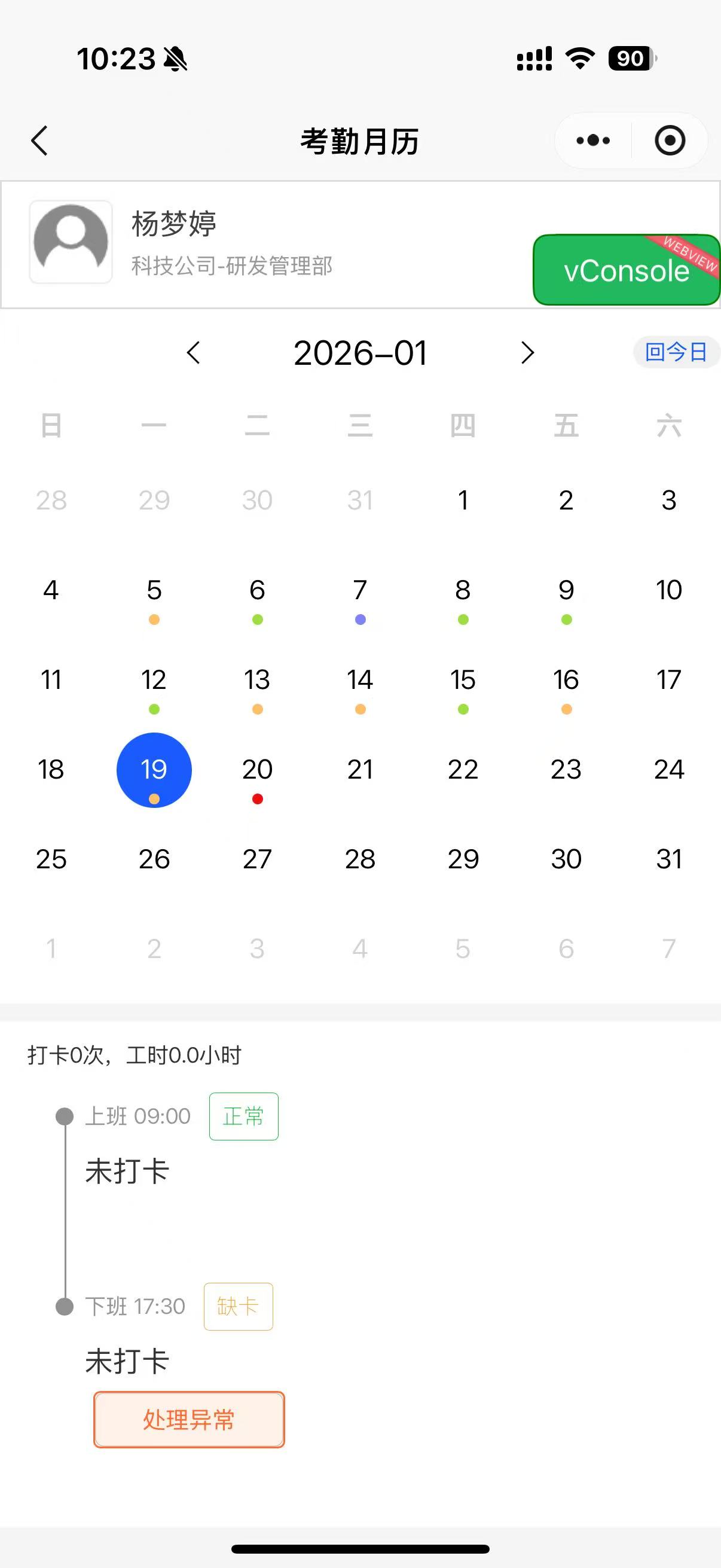Go back from the 考勤月历 page

[x=40, y=141]
